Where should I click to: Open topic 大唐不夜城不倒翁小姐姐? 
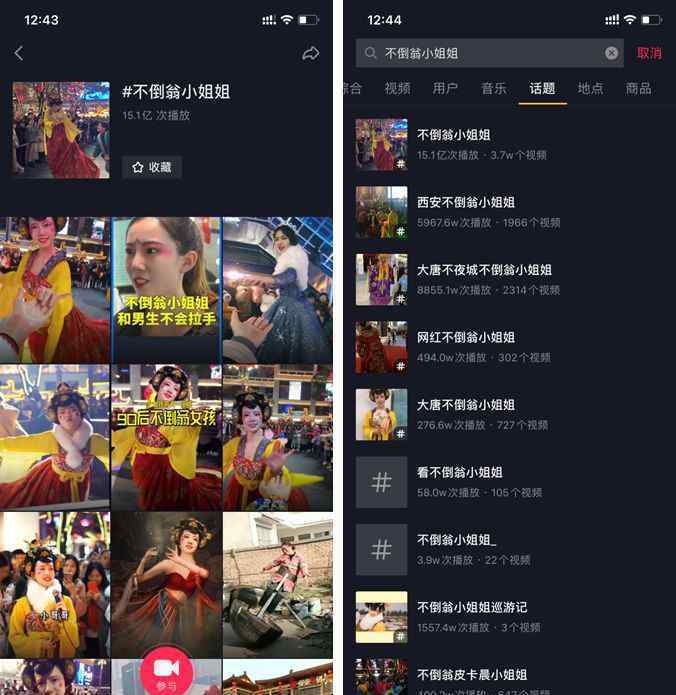pos(484,279)
